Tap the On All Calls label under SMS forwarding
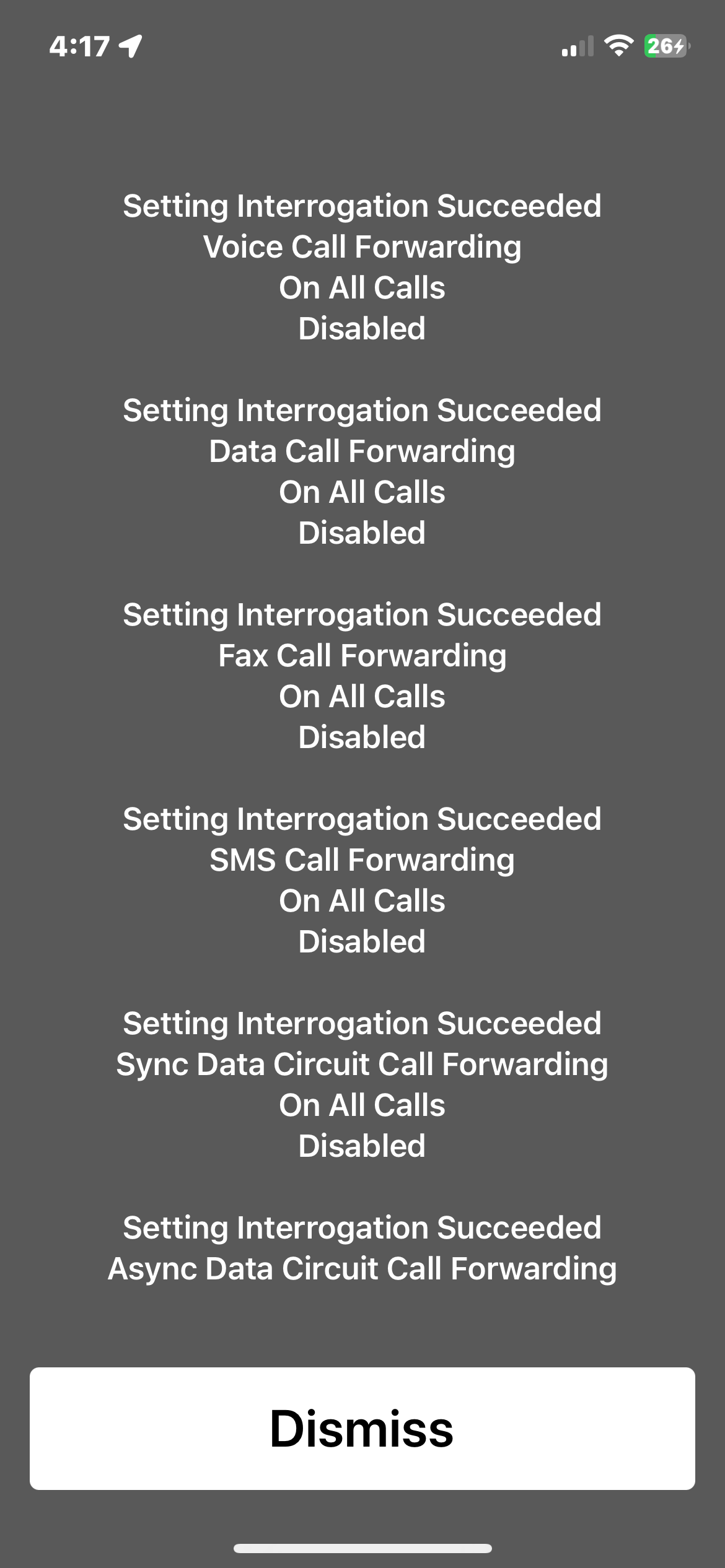The height and width of the screenshot is (1568, 725). [362, 900]
